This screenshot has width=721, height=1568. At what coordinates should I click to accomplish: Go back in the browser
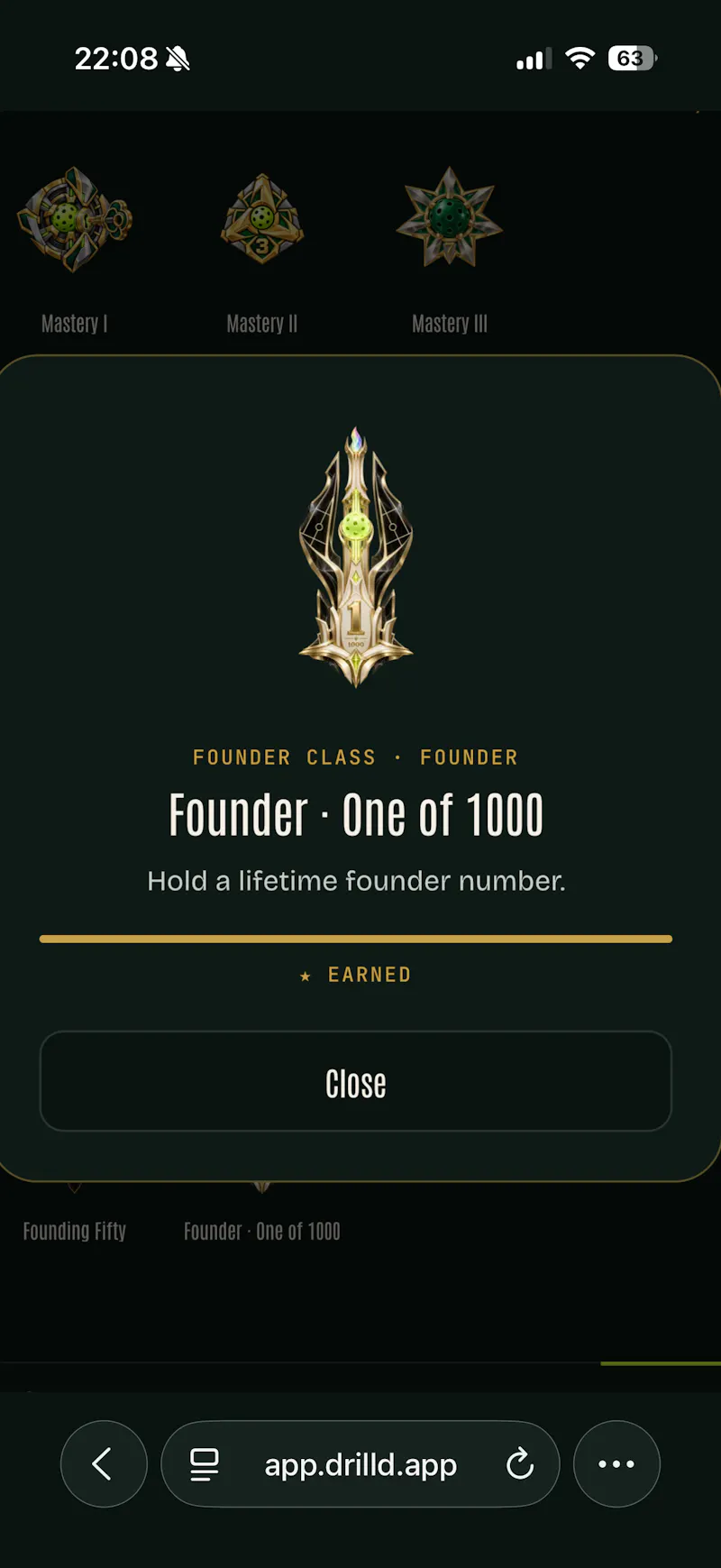[104, 1463]
